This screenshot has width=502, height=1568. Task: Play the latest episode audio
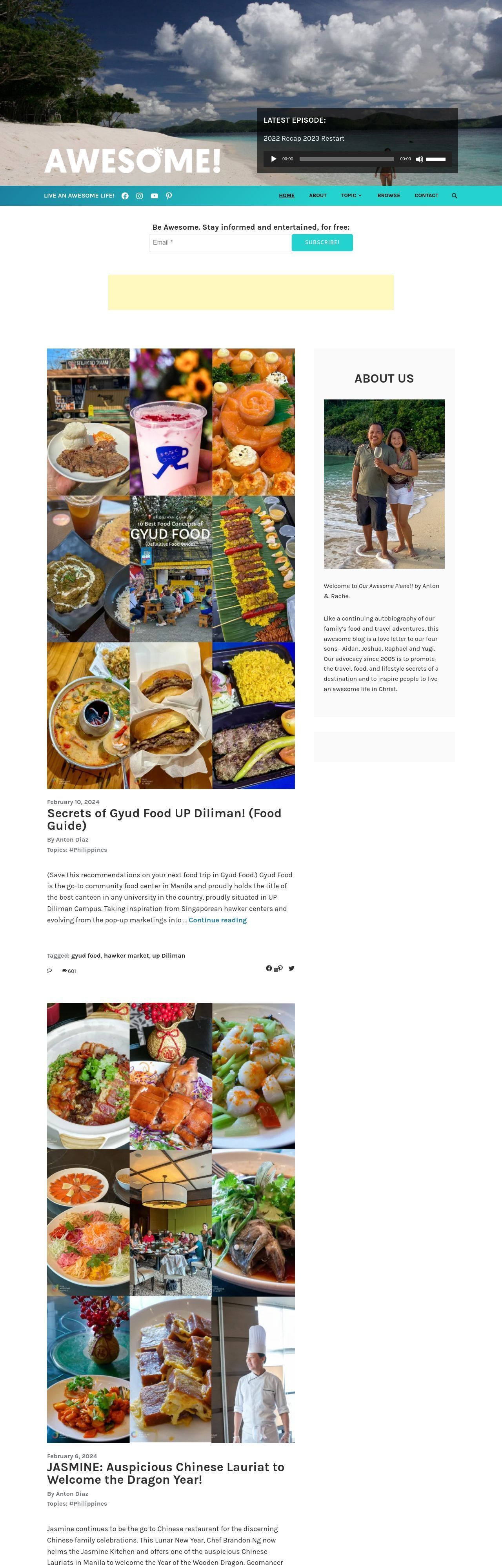pos(273,159)
